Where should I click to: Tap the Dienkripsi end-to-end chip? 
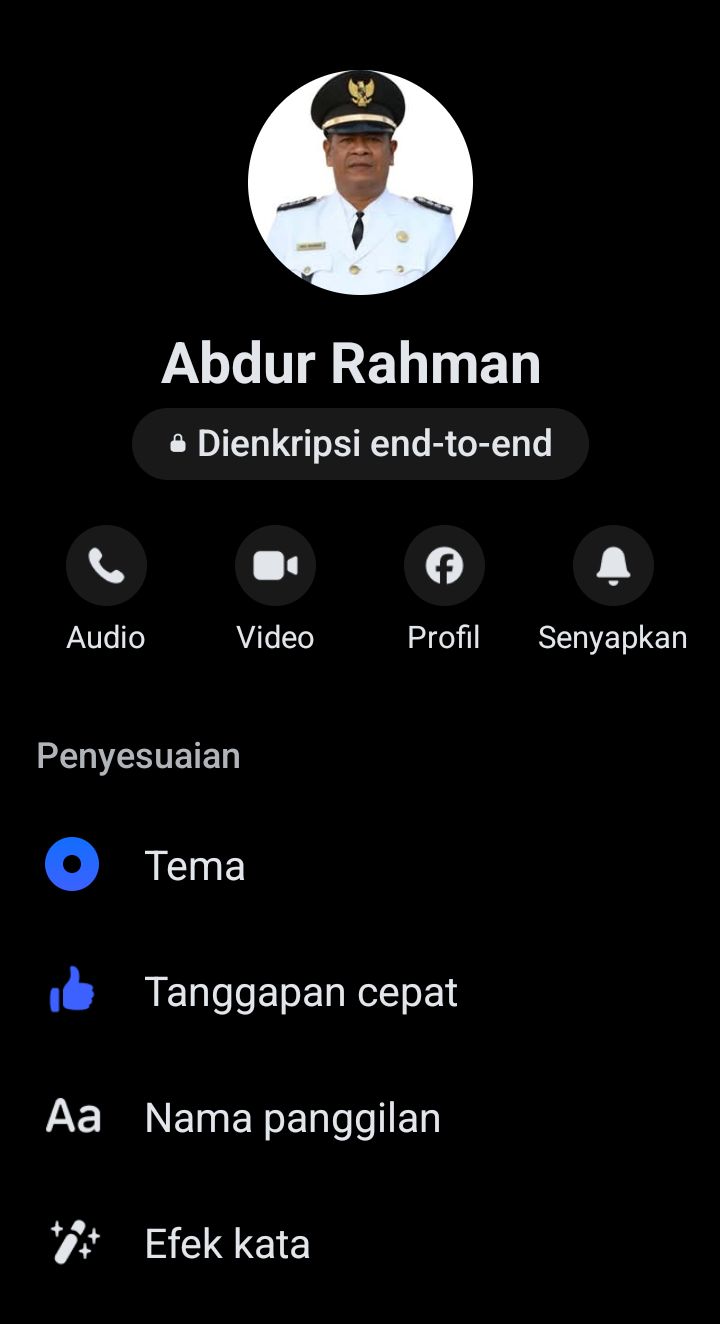[360, 443]
